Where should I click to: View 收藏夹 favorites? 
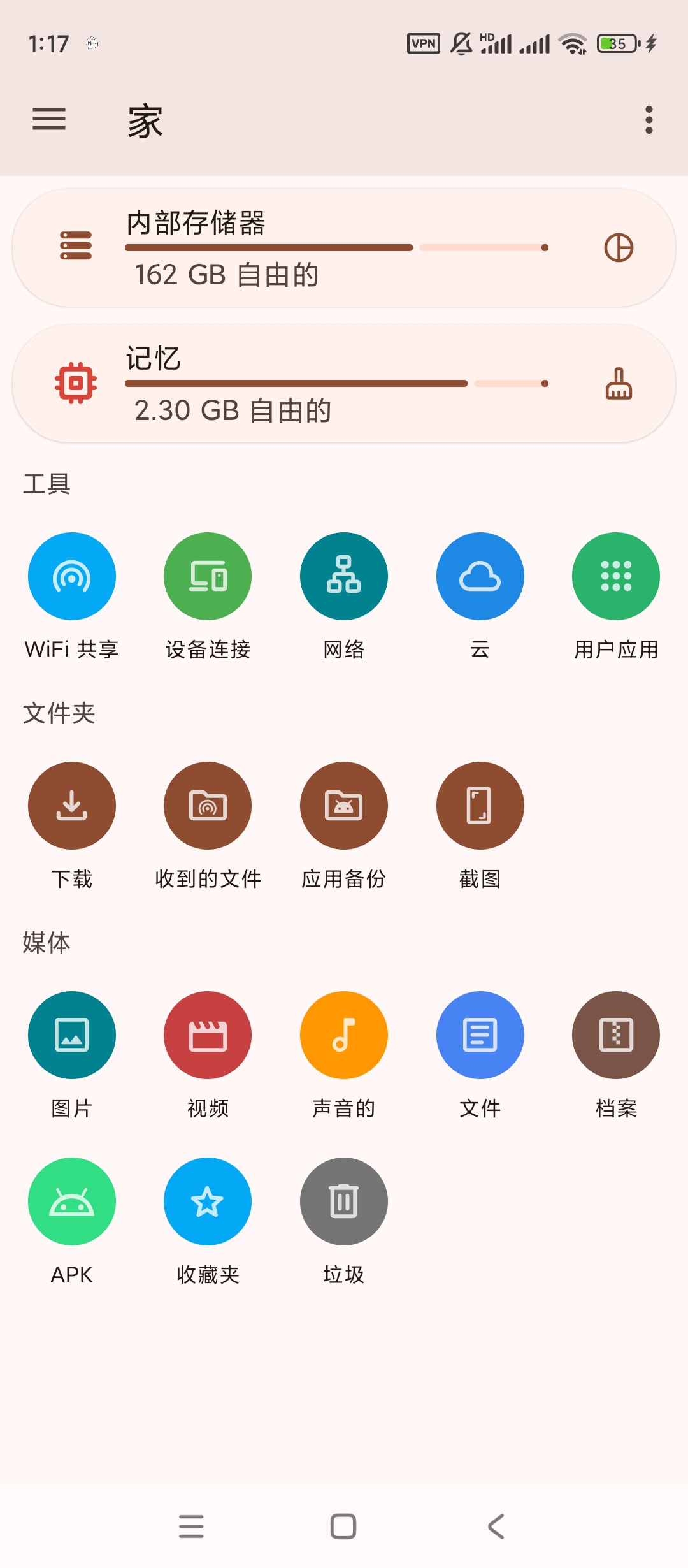click(x=208, y=1201)
